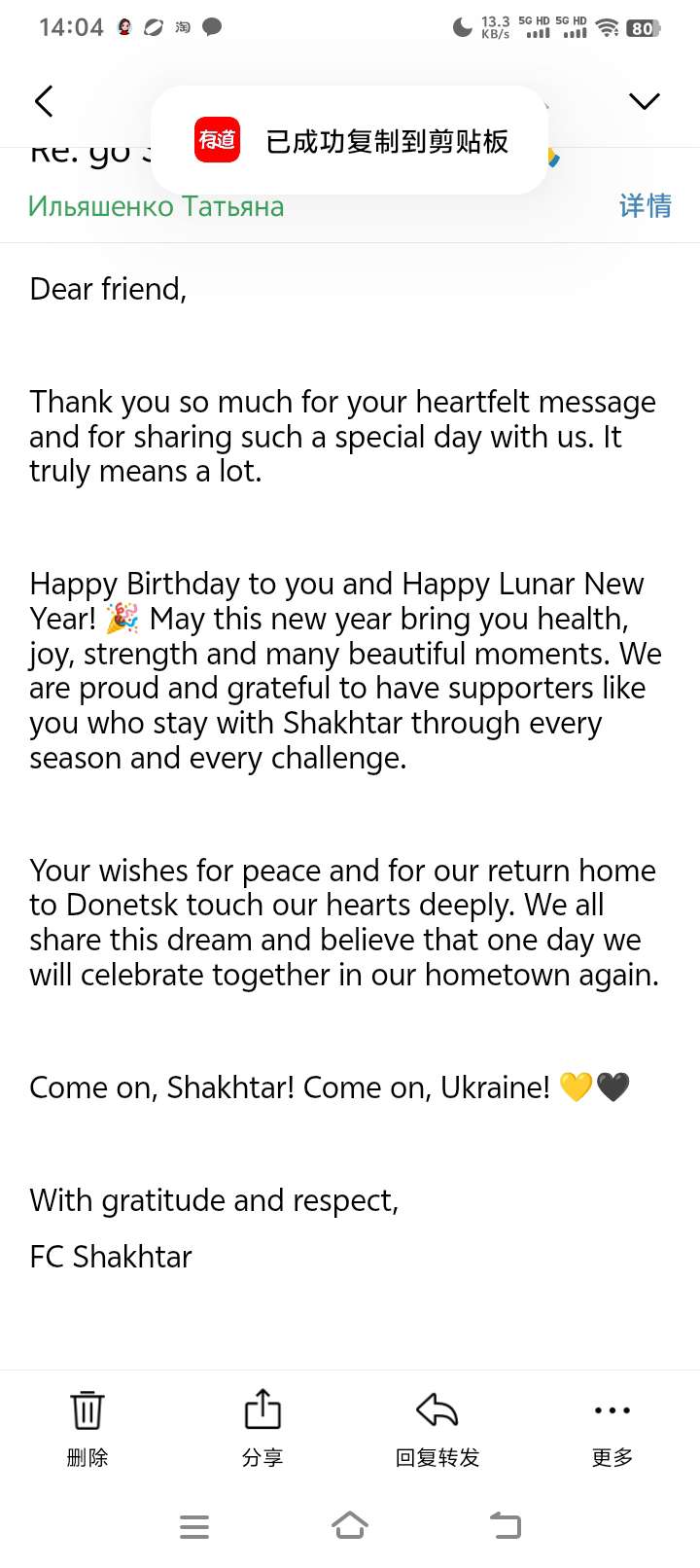Open the system recent apps menu
700x1568 pixels.
pyautogui.click(x=194, y=1526)
